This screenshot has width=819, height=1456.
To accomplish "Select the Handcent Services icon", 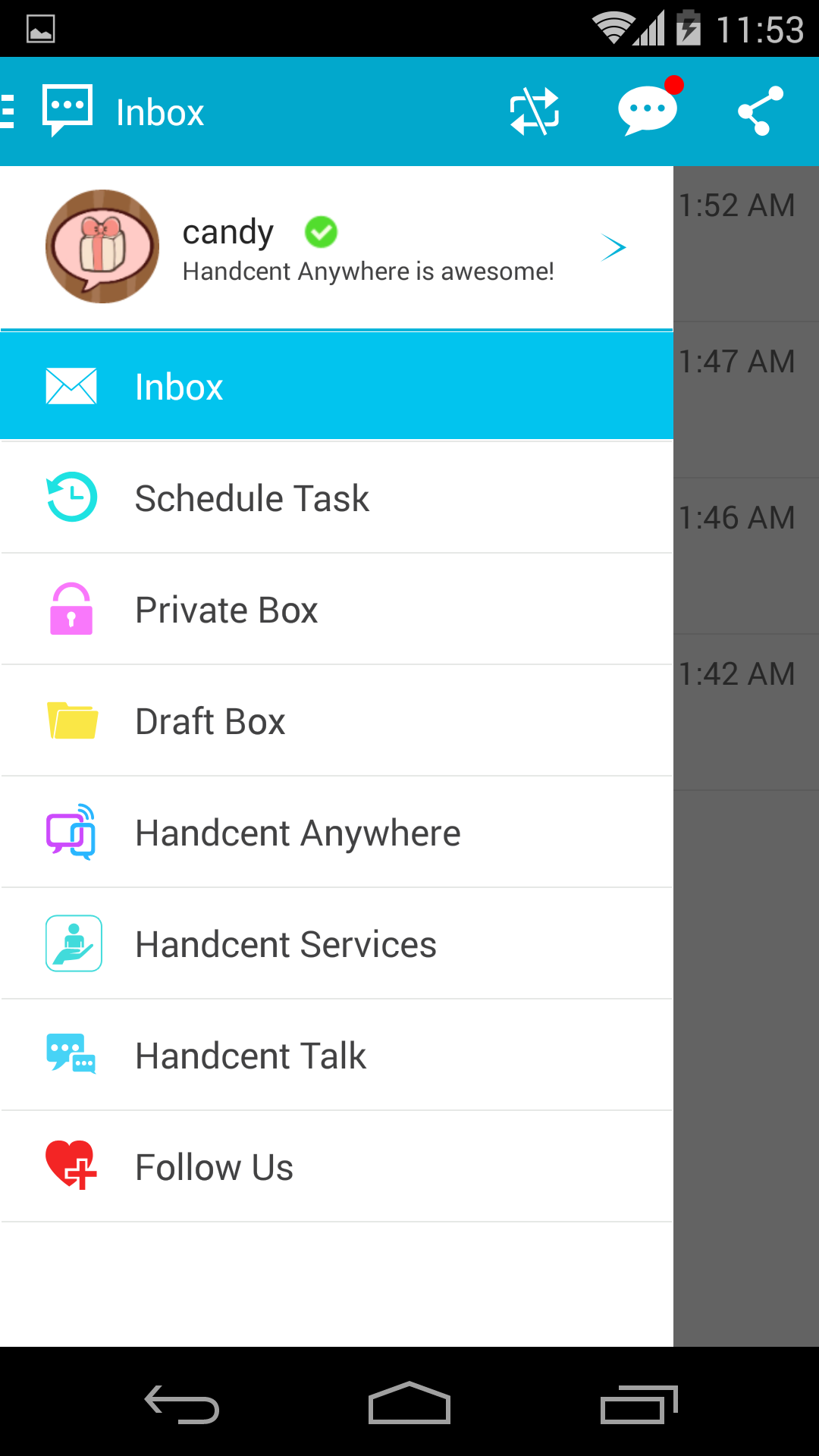I will pos(73,943).
